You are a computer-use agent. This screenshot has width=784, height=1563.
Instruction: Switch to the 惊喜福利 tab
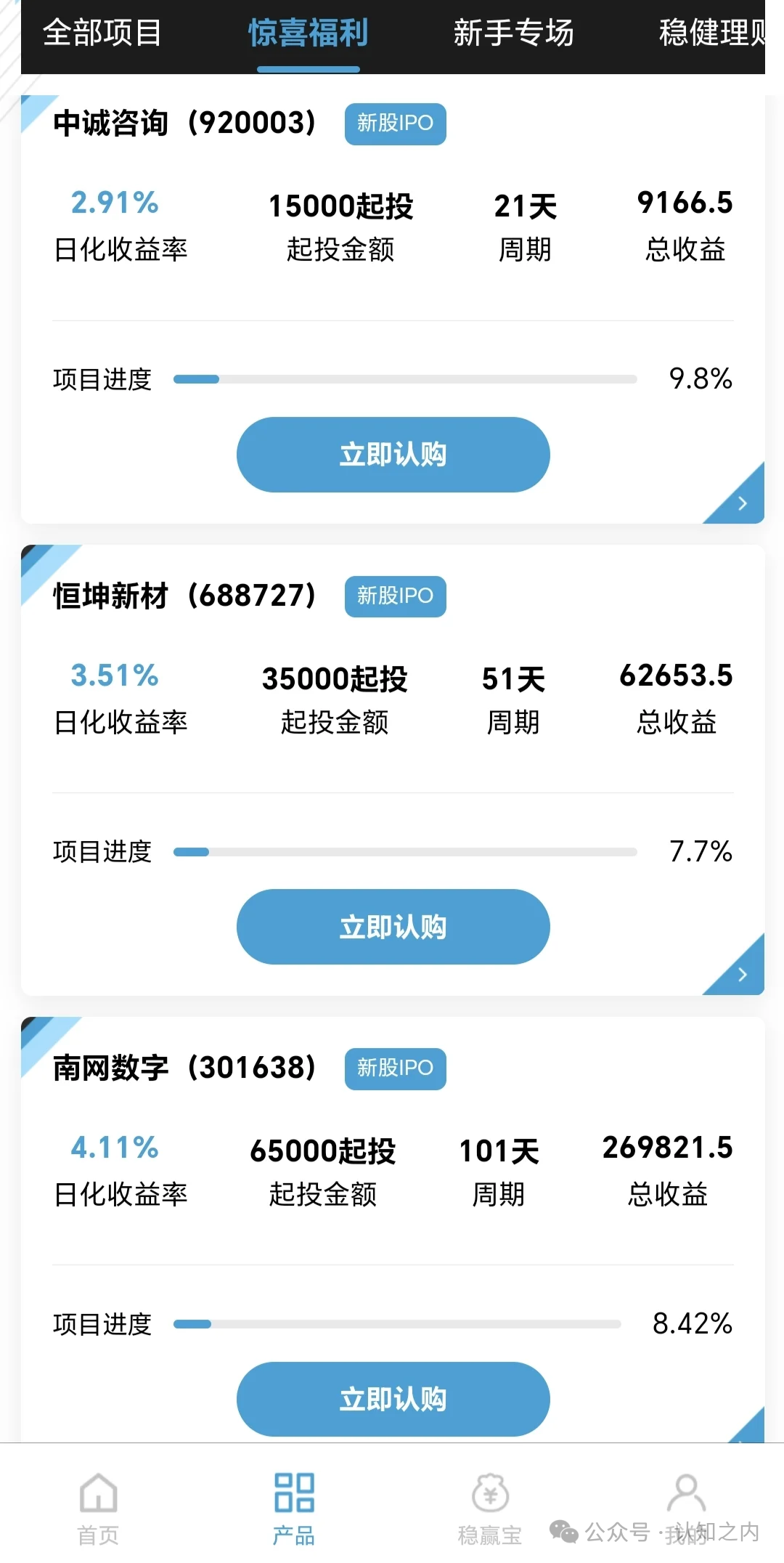[x=309, y=33]
